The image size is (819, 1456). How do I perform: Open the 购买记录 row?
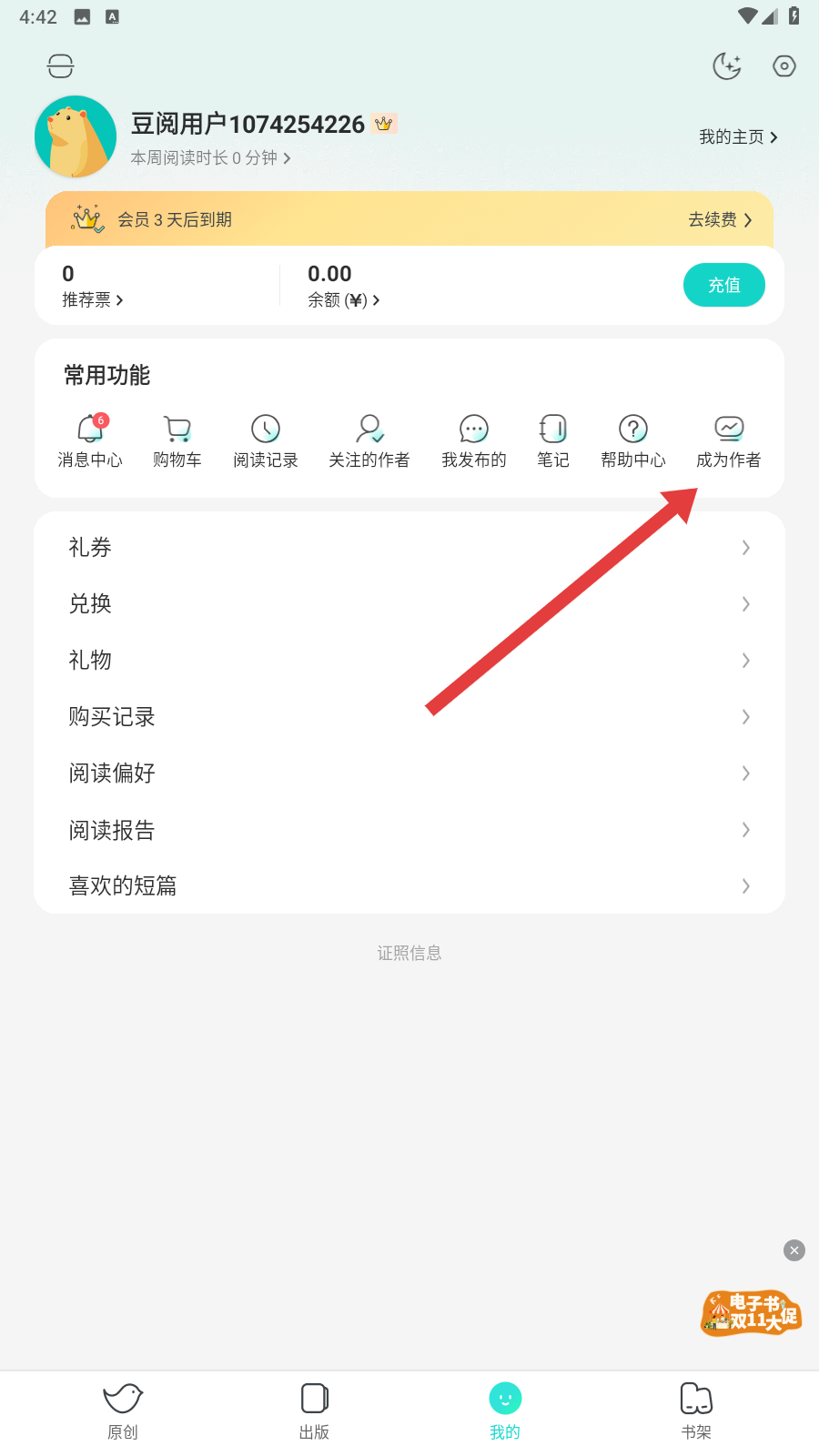pos(409,717)
